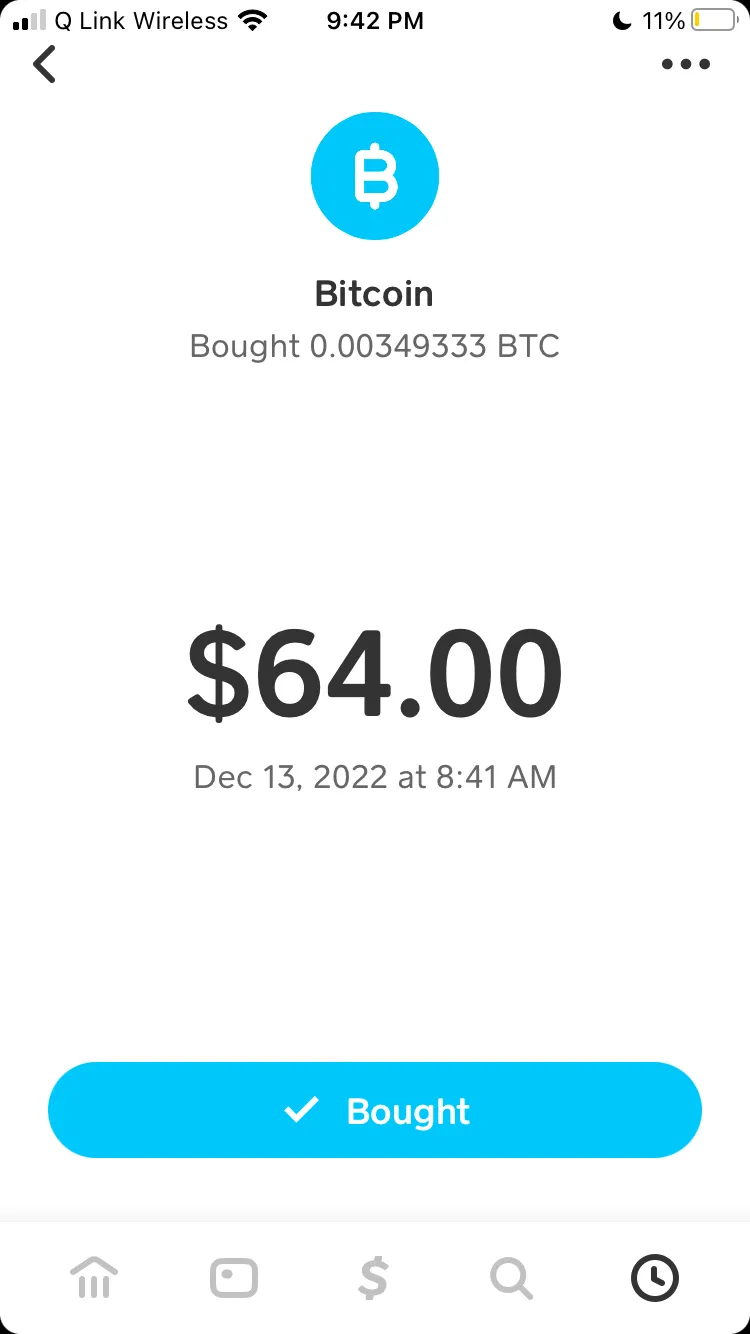Open the Cash Card tab

(x=234, y=1278)
